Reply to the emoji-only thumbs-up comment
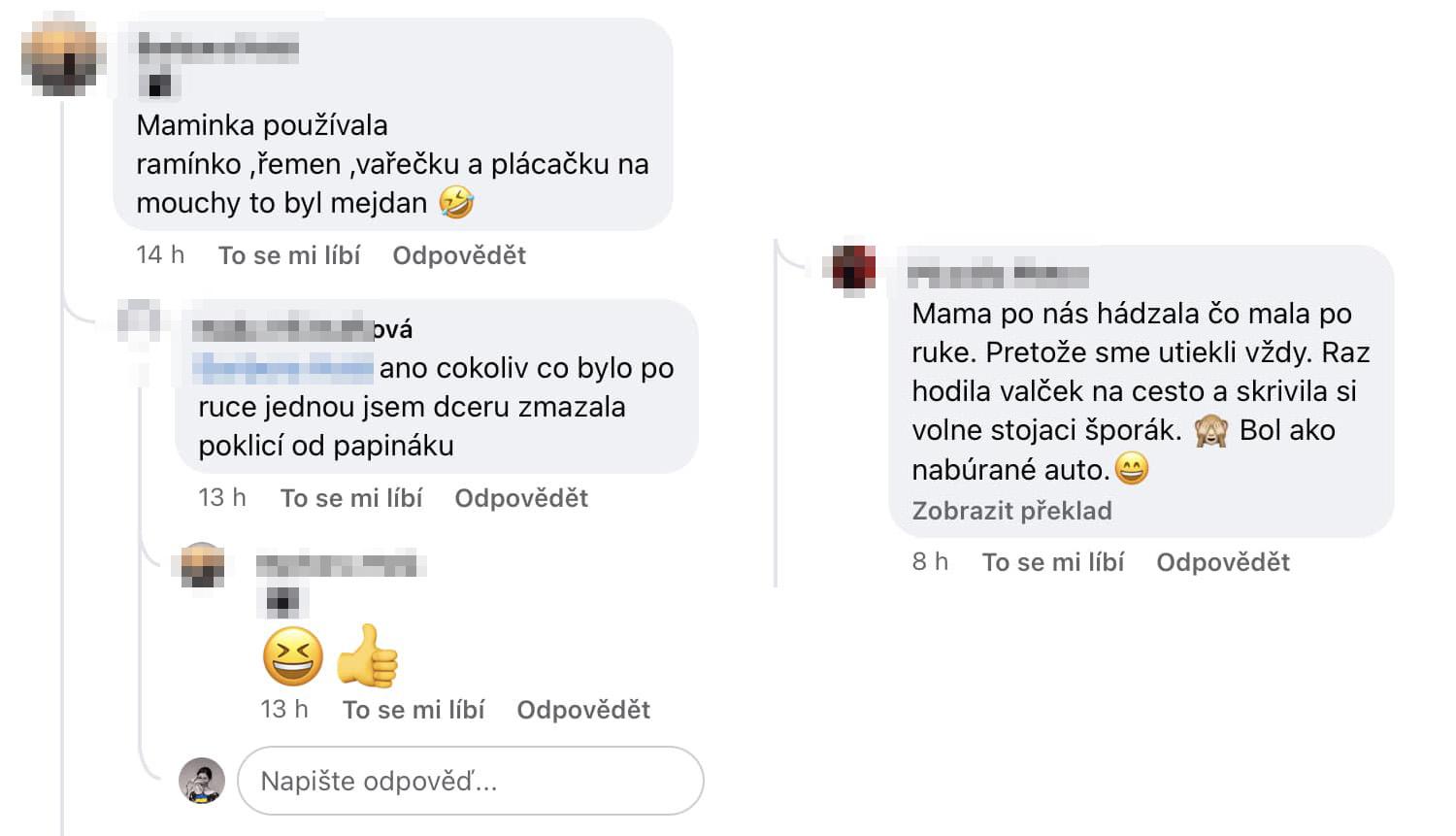The width and height of the screenshot is (1456, 836). coord(582,710)
